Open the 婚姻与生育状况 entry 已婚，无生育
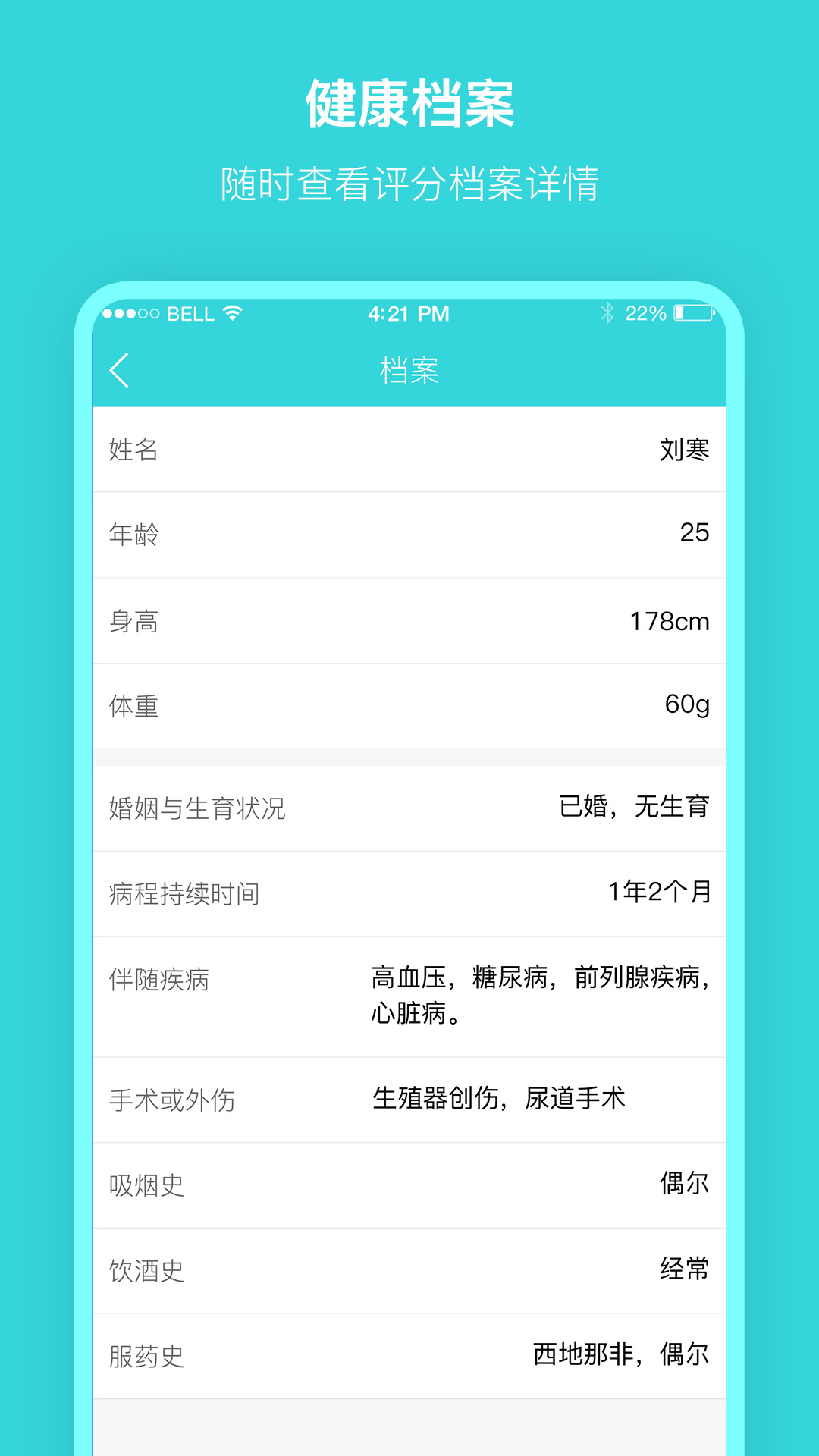This screenshot has height=1456, width=819. click(409, 809)
